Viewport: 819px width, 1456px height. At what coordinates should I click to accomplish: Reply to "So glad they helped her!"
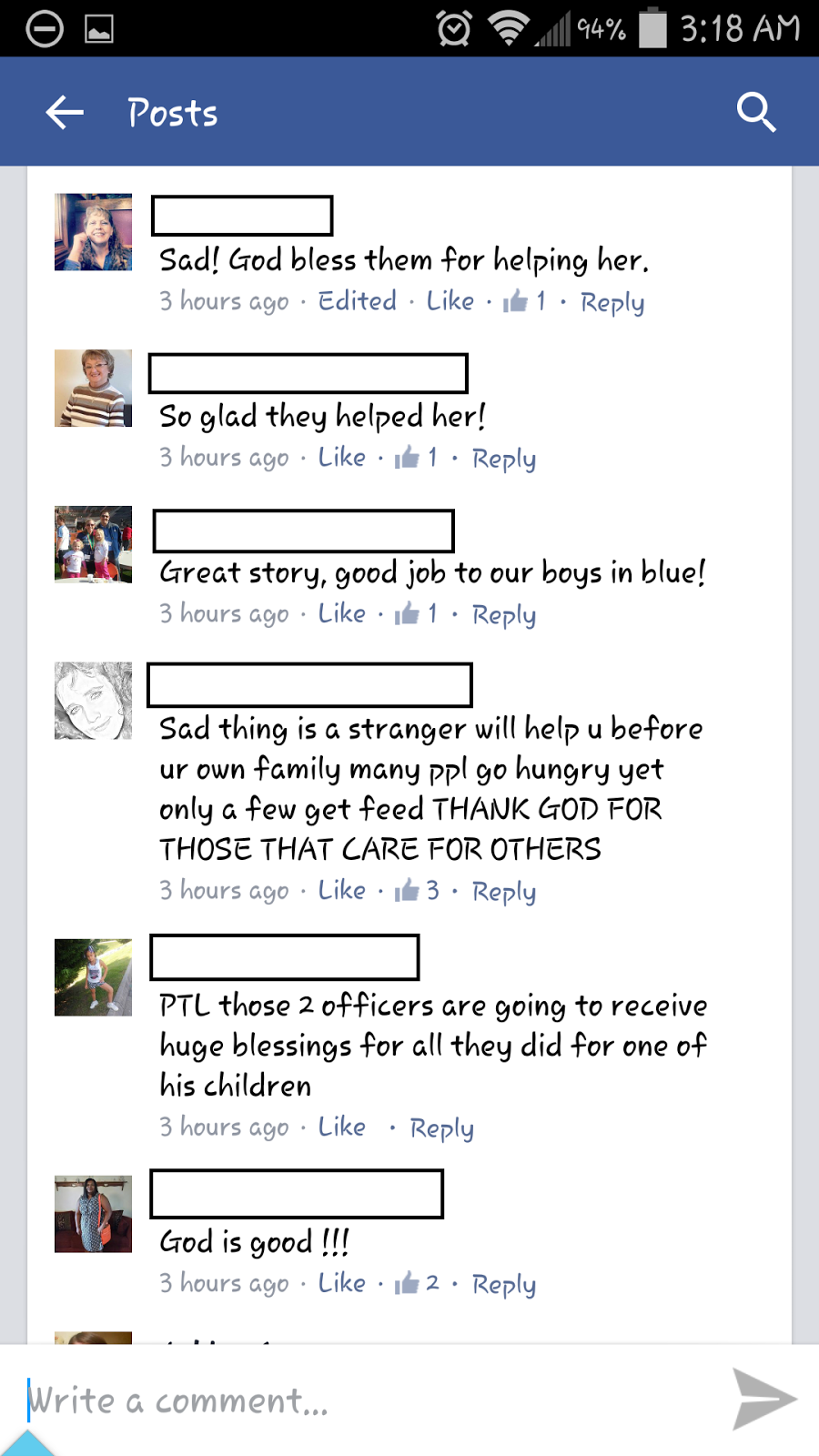click(x=503, y=459)
